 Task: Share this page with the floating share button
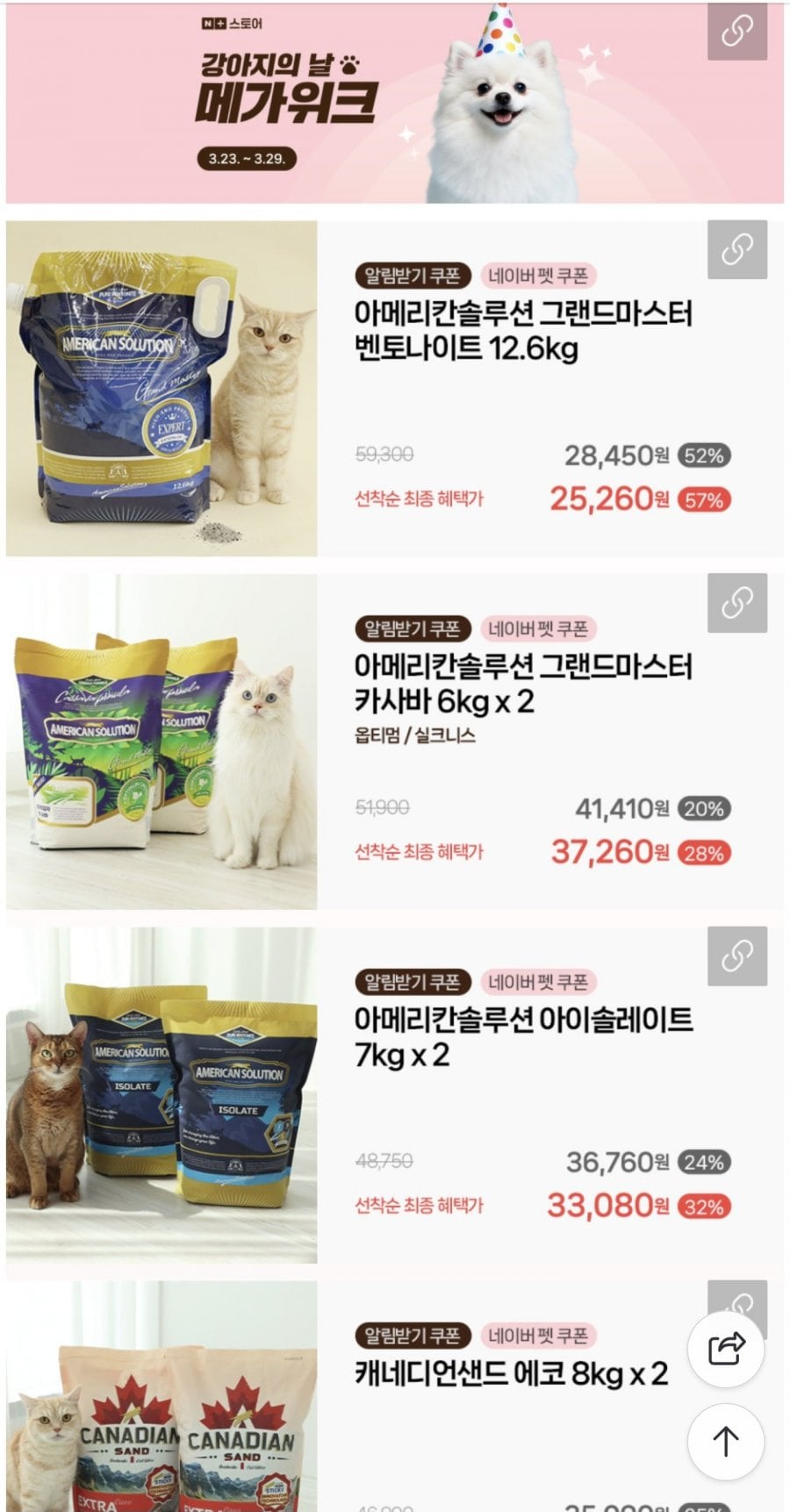click(726, 1349)
